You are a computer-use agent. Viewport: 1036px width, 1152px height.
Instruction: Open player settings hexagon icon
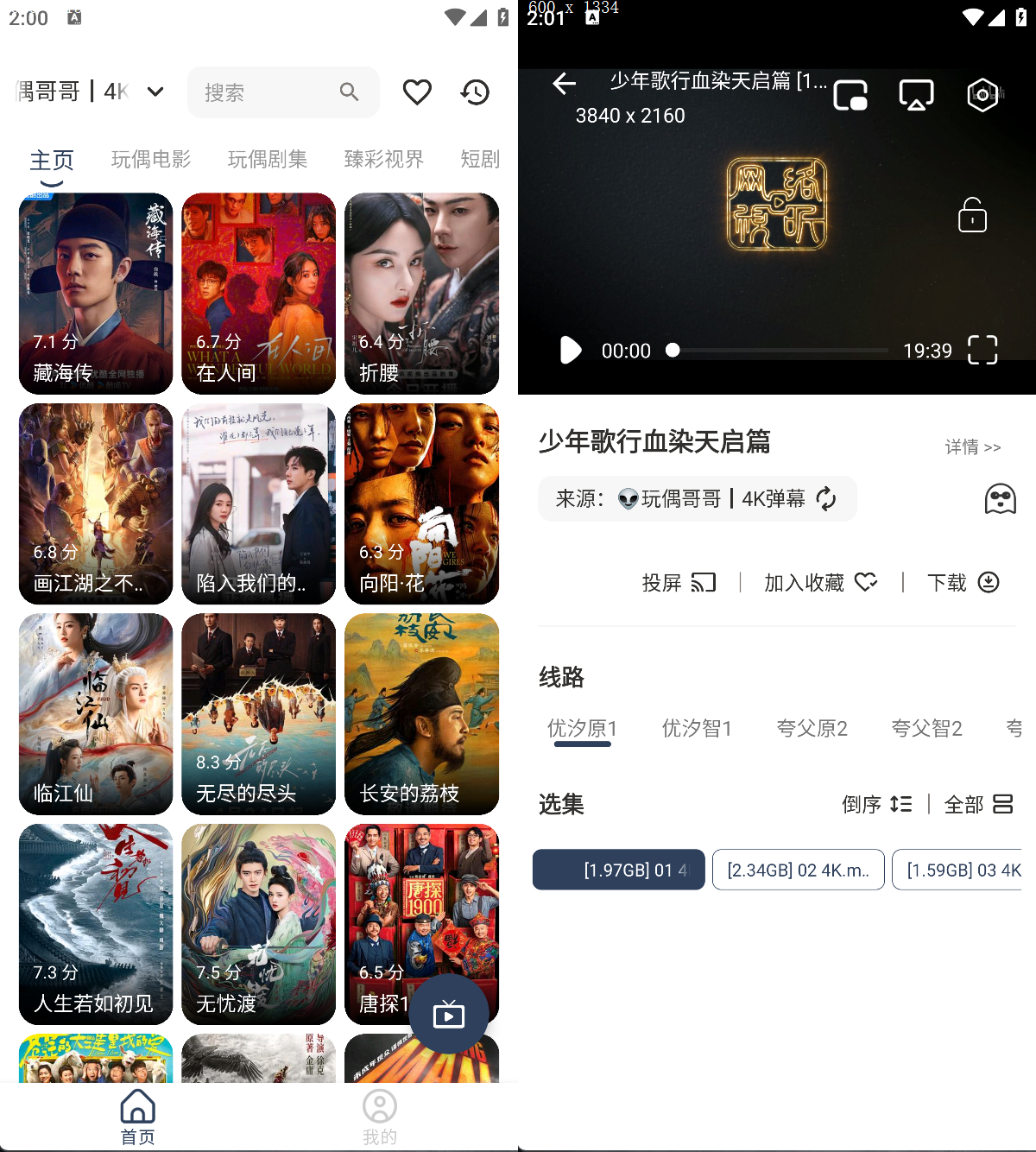(x=983, y=95)
